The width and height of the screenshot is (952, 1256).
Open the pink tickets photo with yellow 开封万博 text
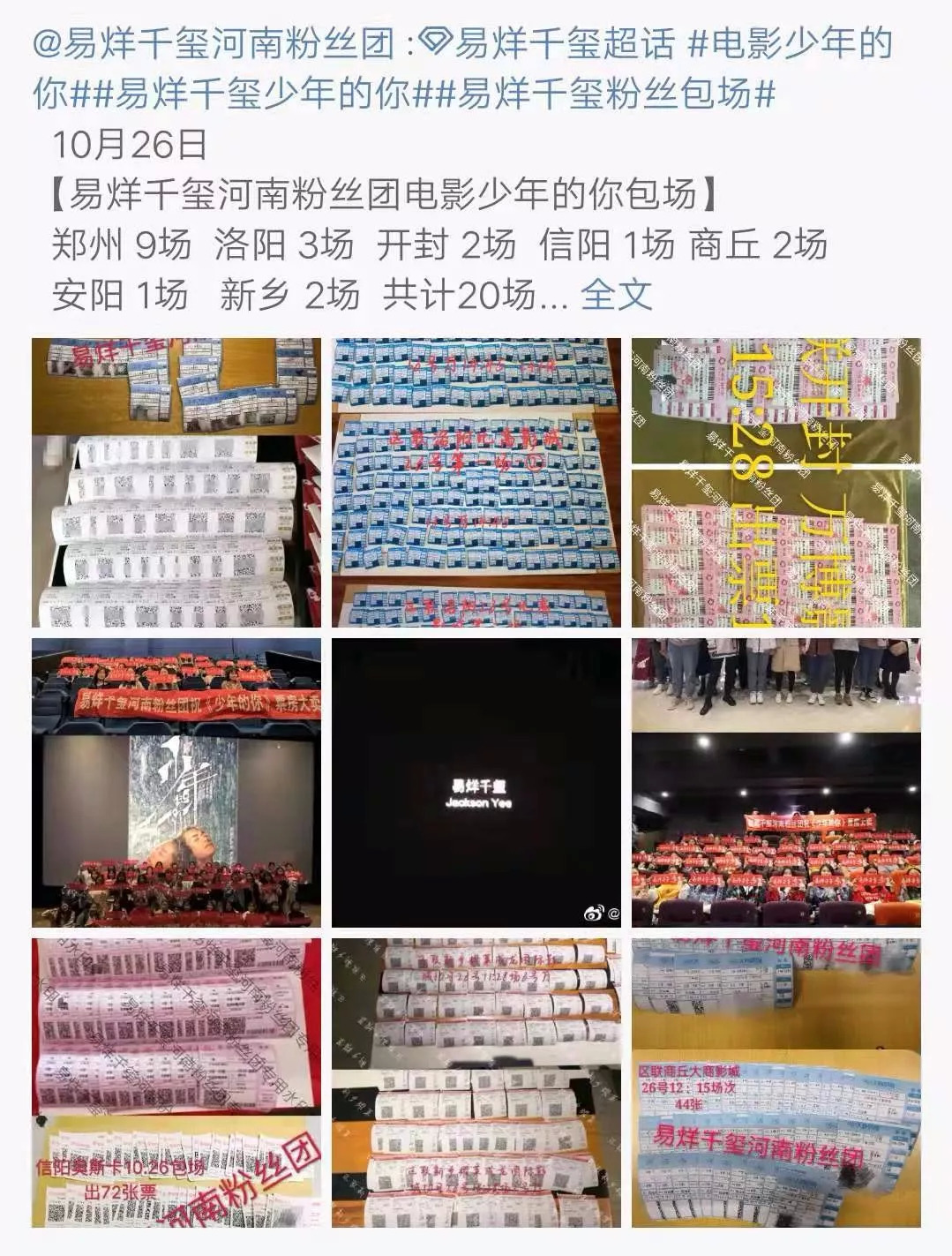776,483
